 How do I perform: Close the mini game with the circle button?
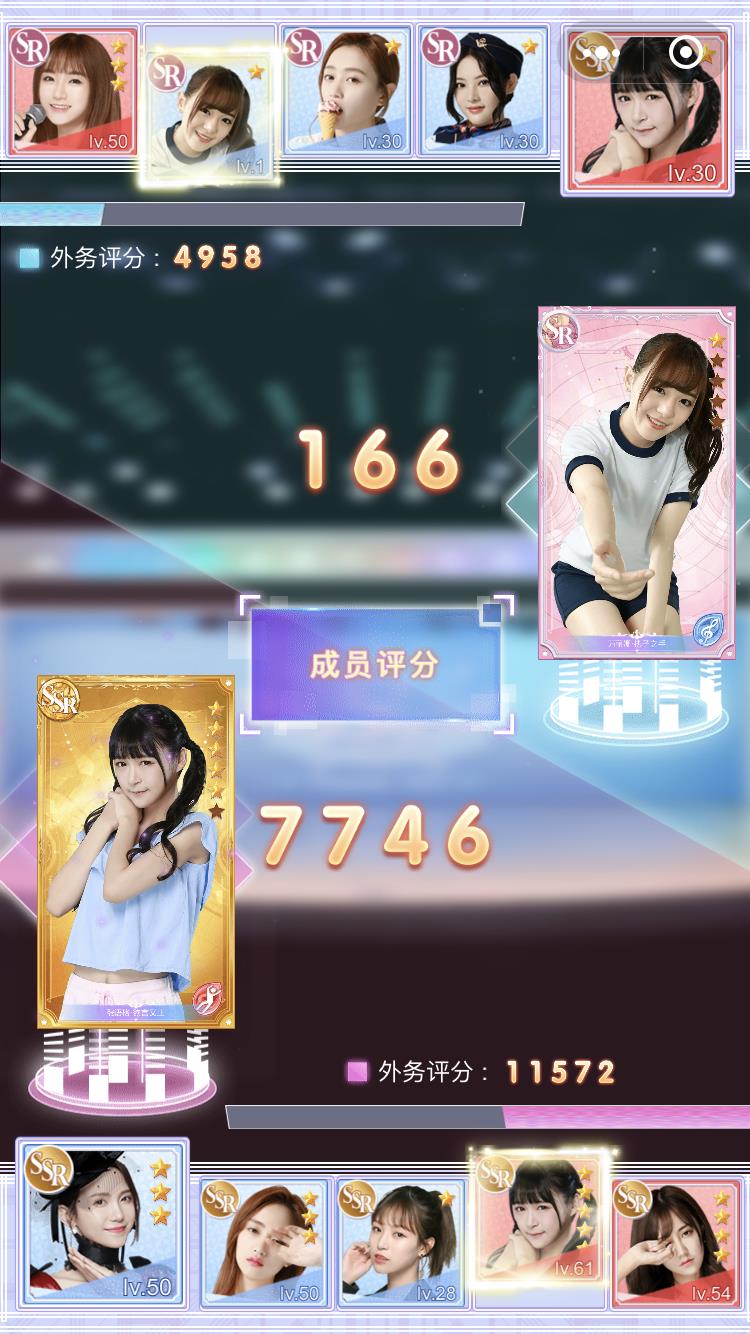pos(686,52)
